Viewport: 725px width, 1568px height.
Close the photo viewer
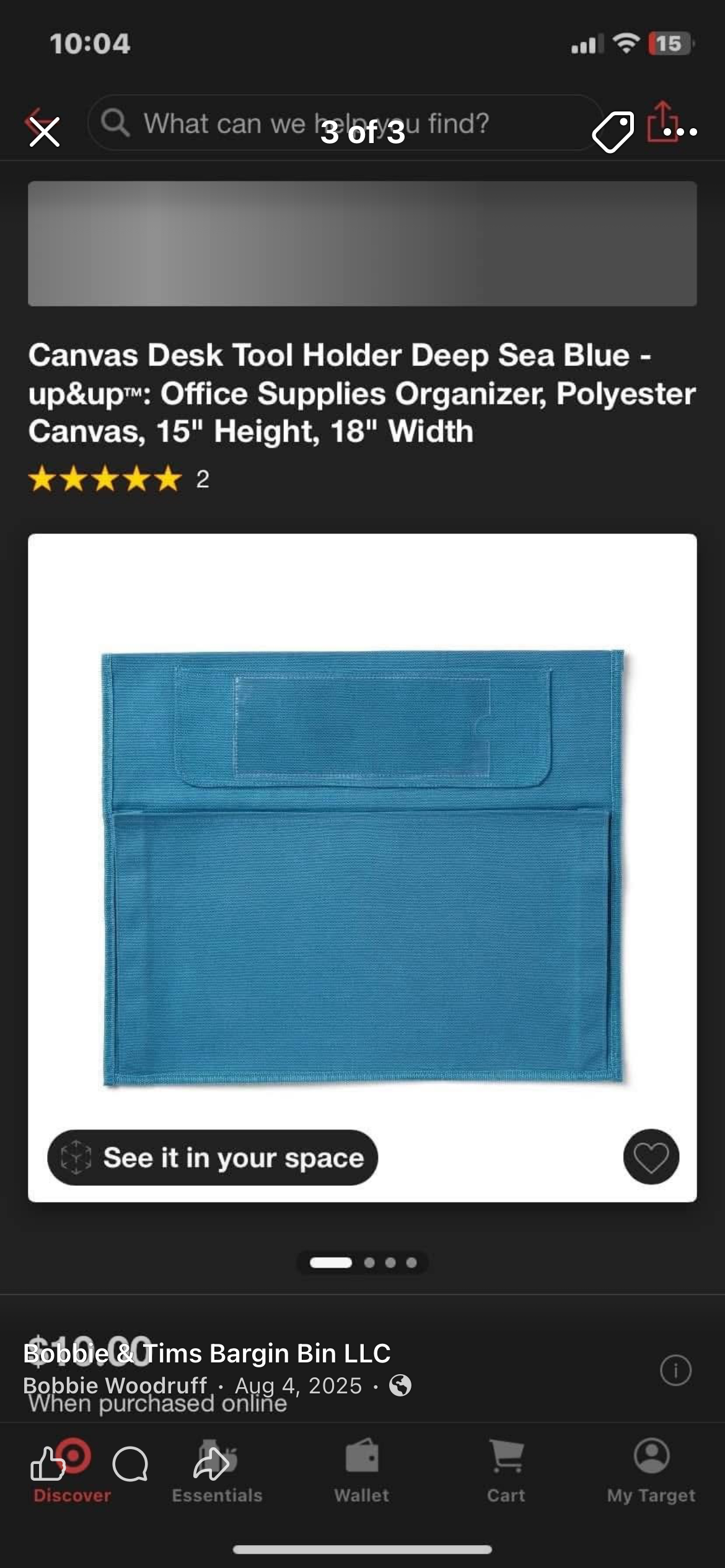point(45,131)
